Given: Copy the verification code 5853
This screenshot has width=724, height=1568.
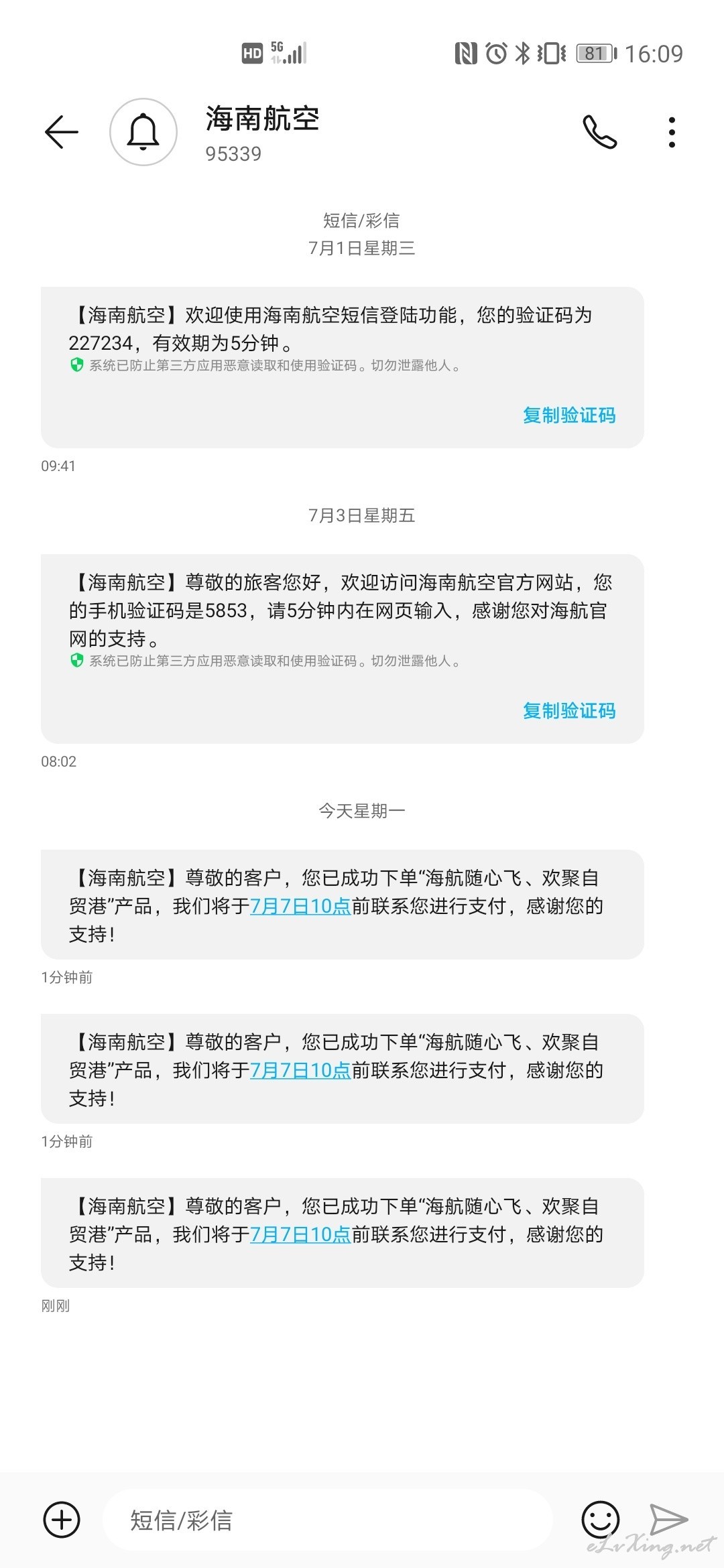Looking at the screenshot, I should pos(569,711).
